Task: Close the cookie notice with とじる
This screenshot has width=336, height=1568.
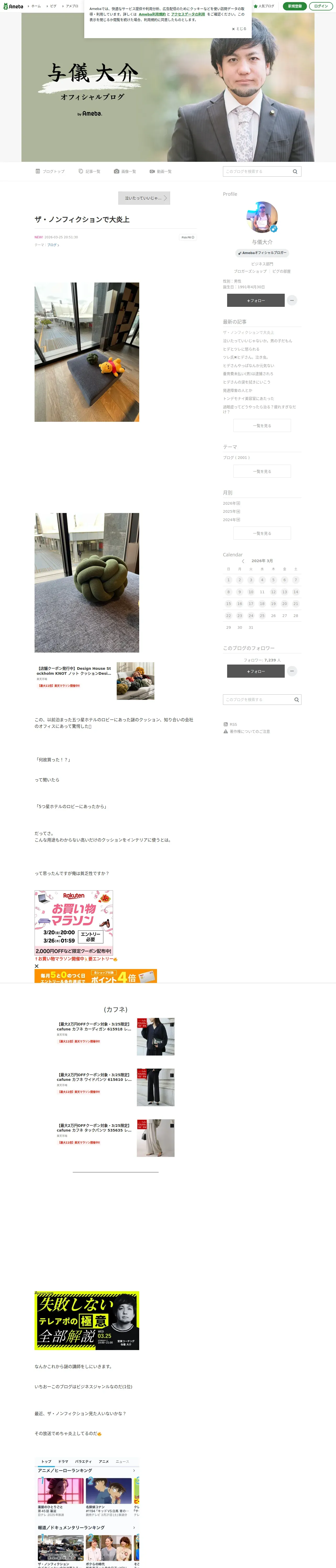Action: [239, 28]
